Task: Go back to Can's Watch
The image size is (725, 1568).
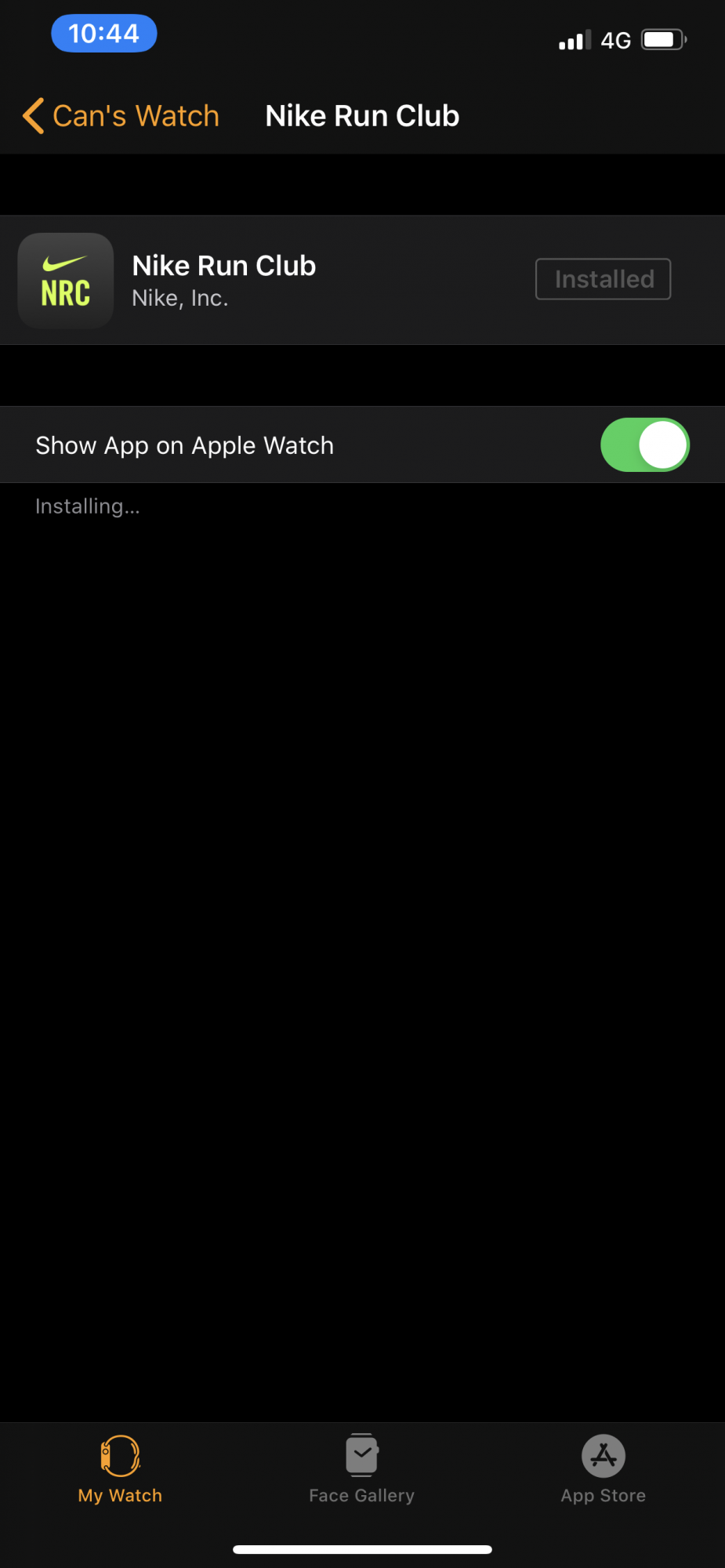Action: coord(121,116)
